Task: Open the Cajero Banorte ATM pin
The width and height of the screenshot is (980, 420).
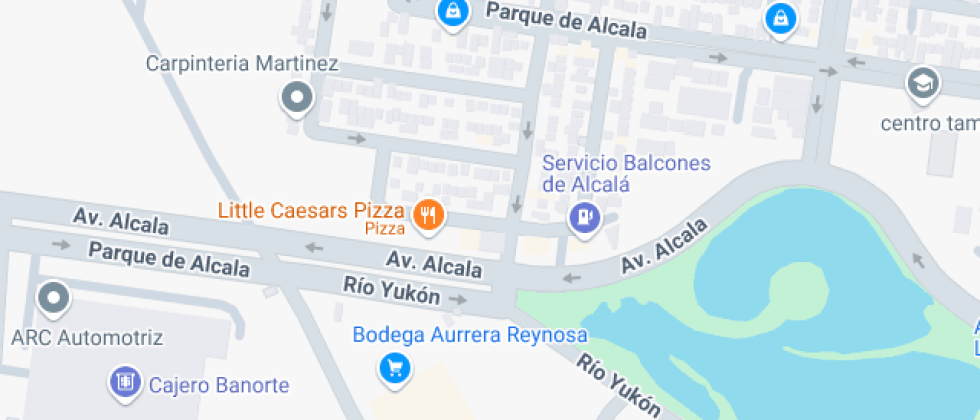Action: point(124,382)
